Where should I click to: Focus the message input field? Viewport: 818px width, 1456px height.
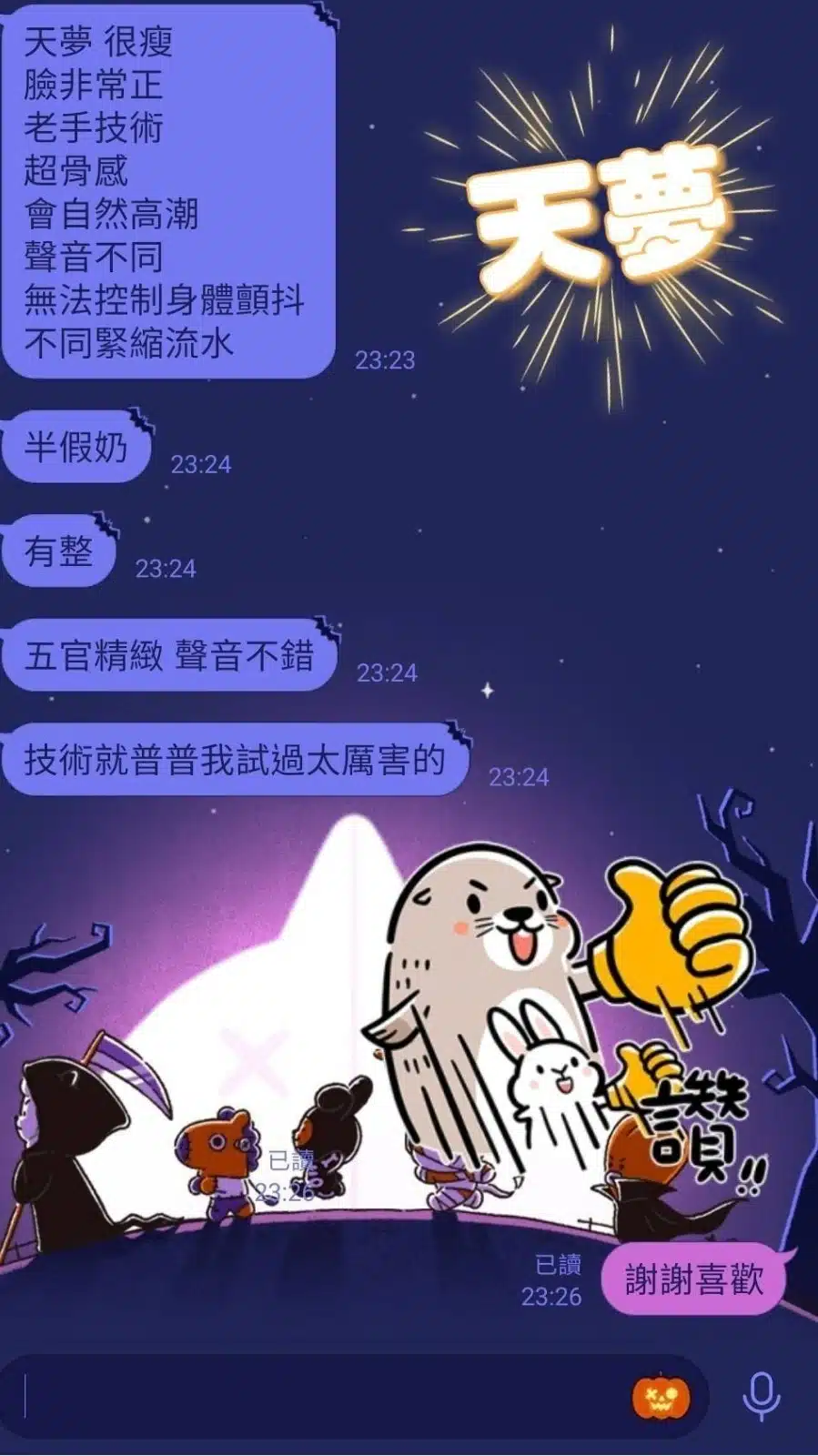pyautogui.click(x=318, y=1397)
